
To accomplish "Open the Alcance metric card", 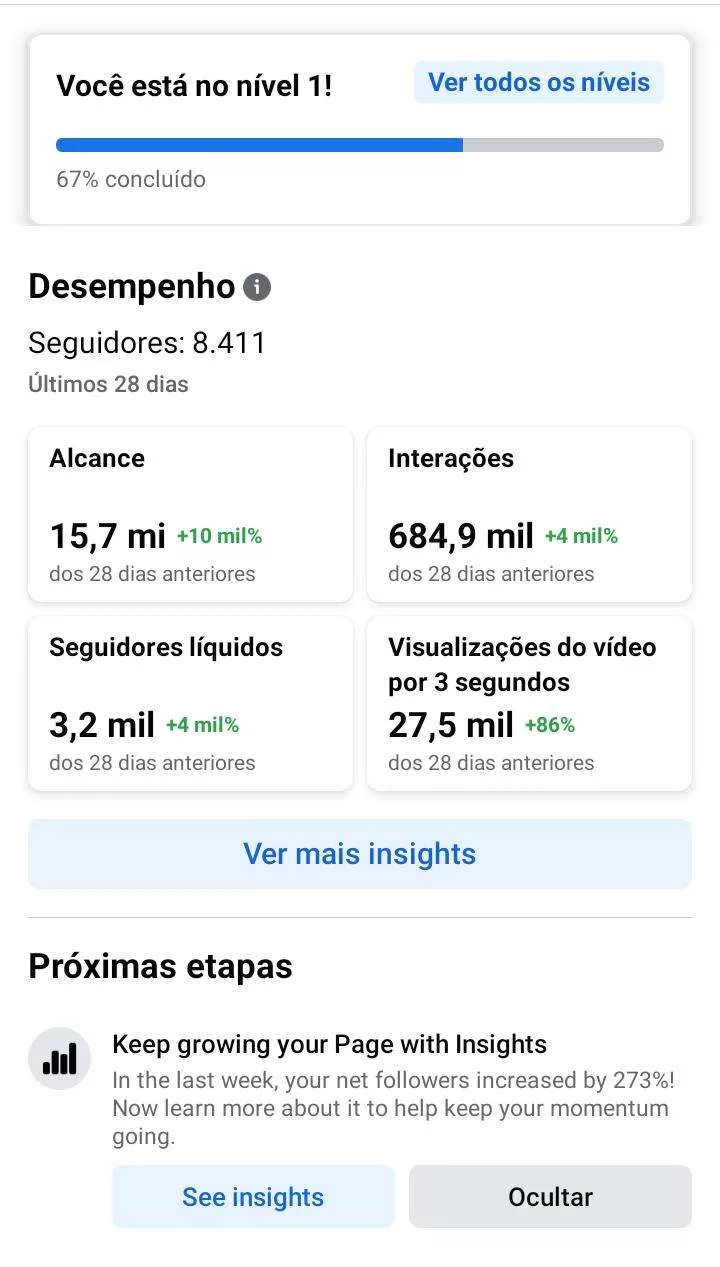I will tap(190, 515).
